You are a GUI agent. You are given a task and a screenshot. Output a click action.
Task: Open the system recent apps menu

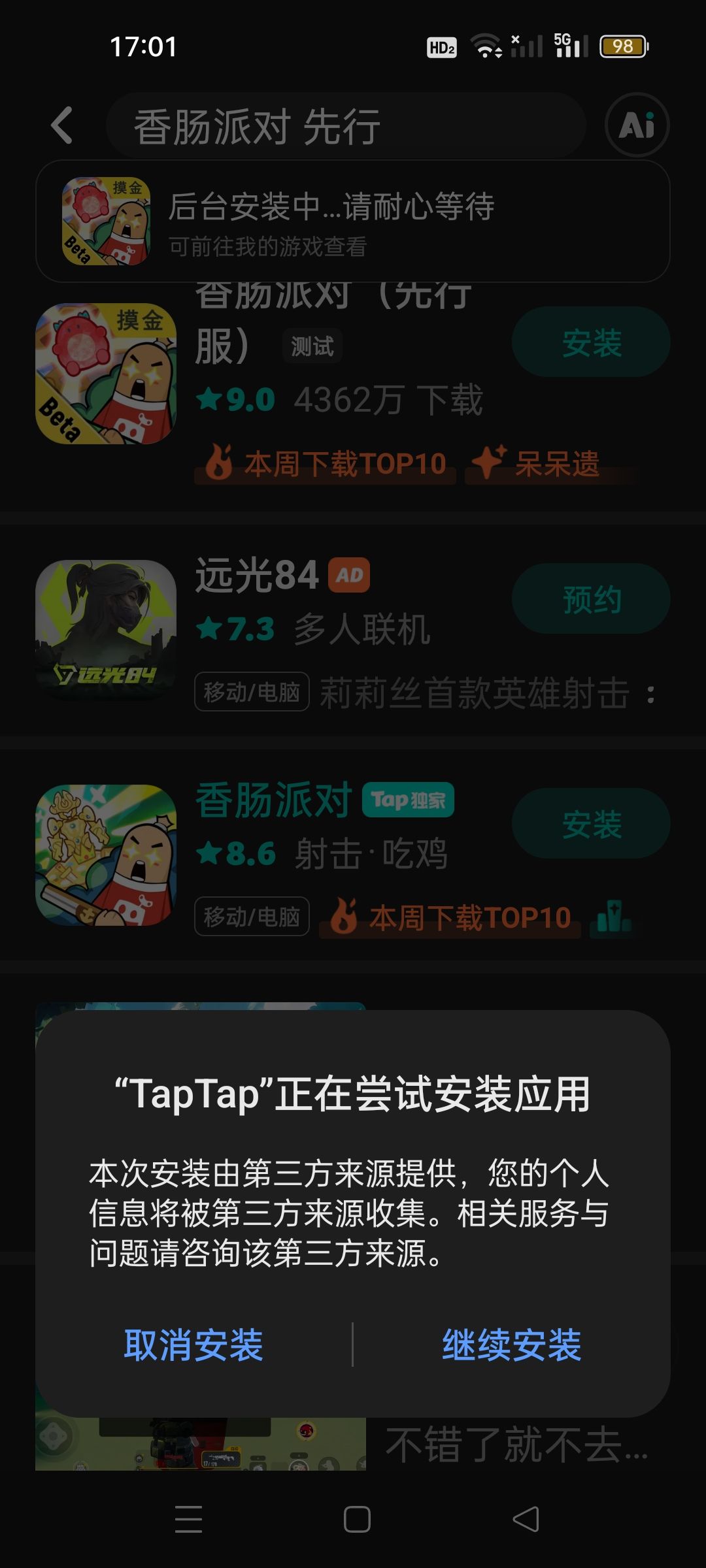click(x=189, y=1519)
